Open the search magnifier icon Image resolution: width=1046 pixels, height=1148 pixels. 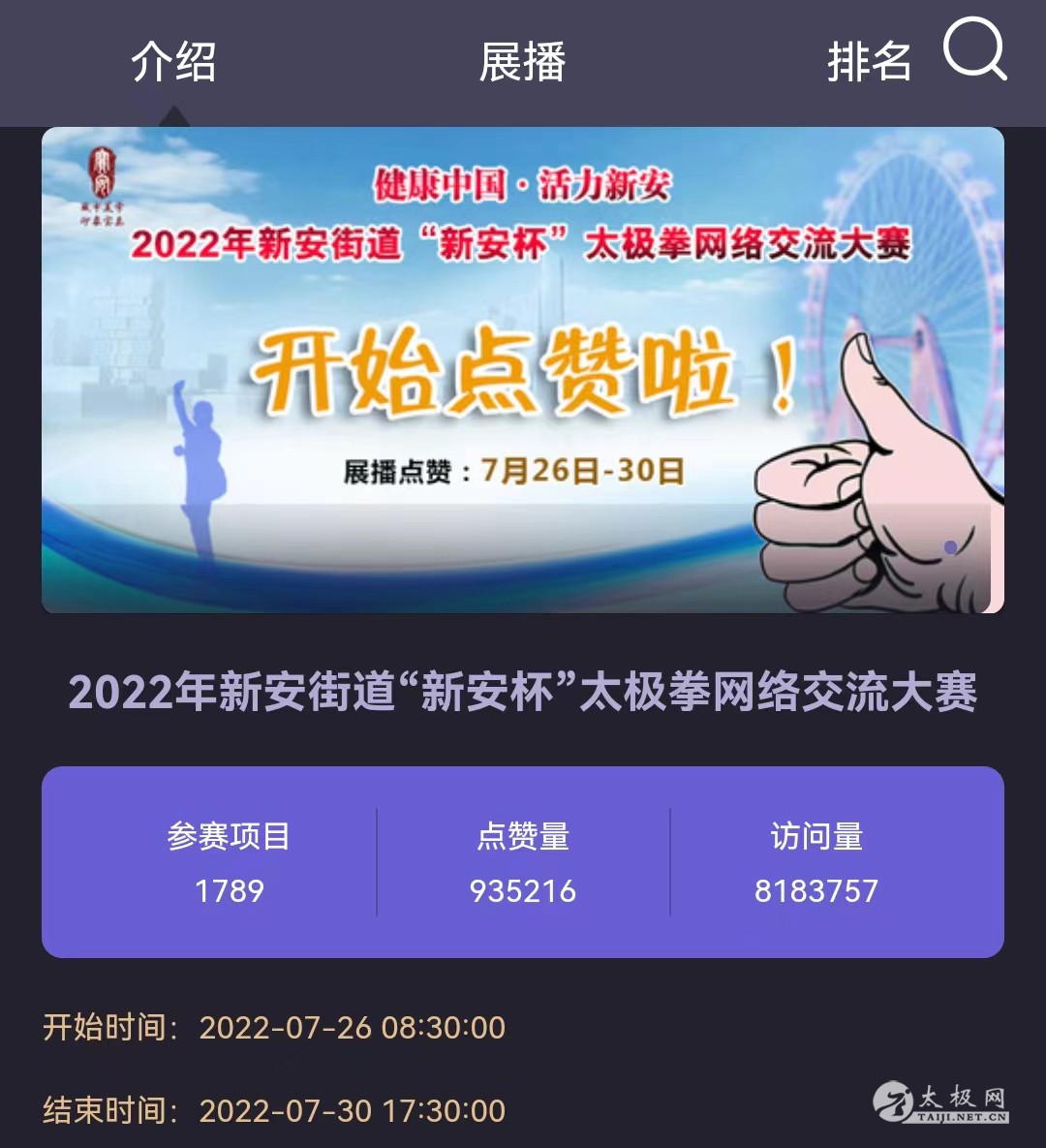click(973, 48)
